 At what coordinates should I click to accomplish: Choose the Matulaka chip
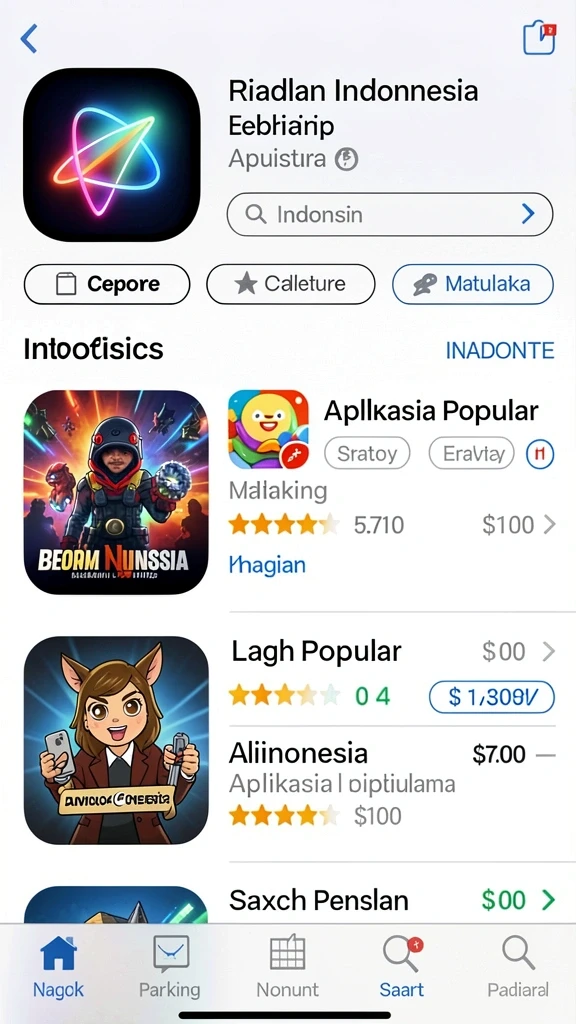pos(473,284)
